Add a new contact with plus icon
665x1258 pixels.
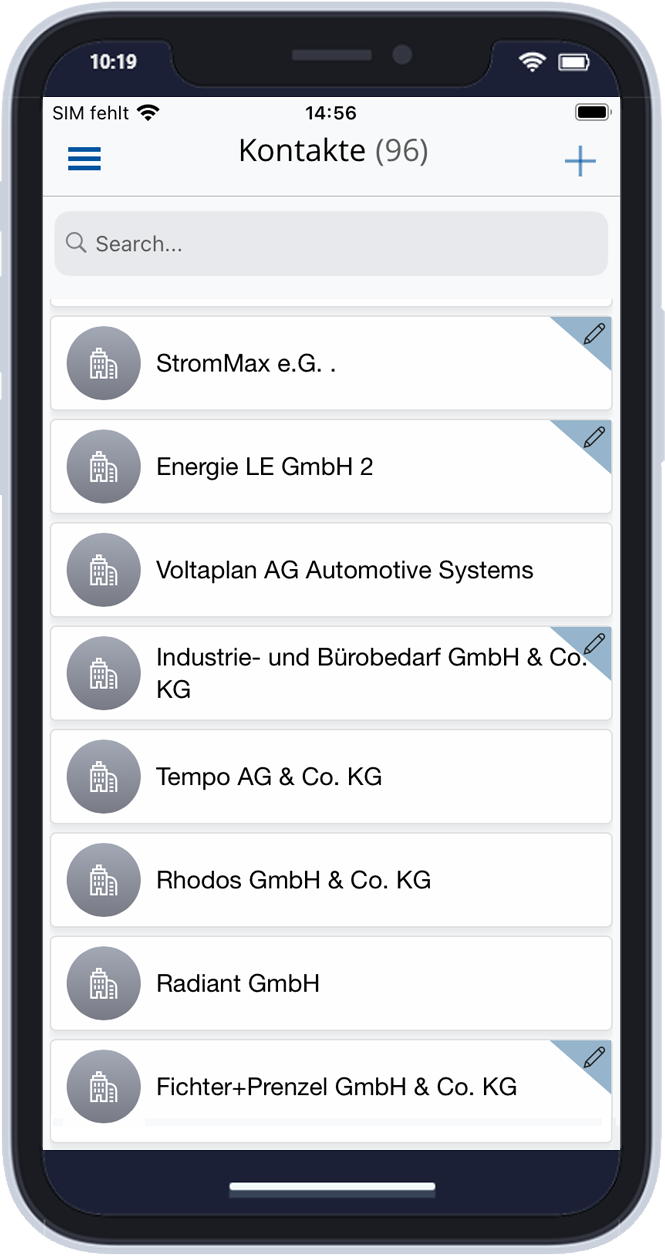(x=580, y=161)
